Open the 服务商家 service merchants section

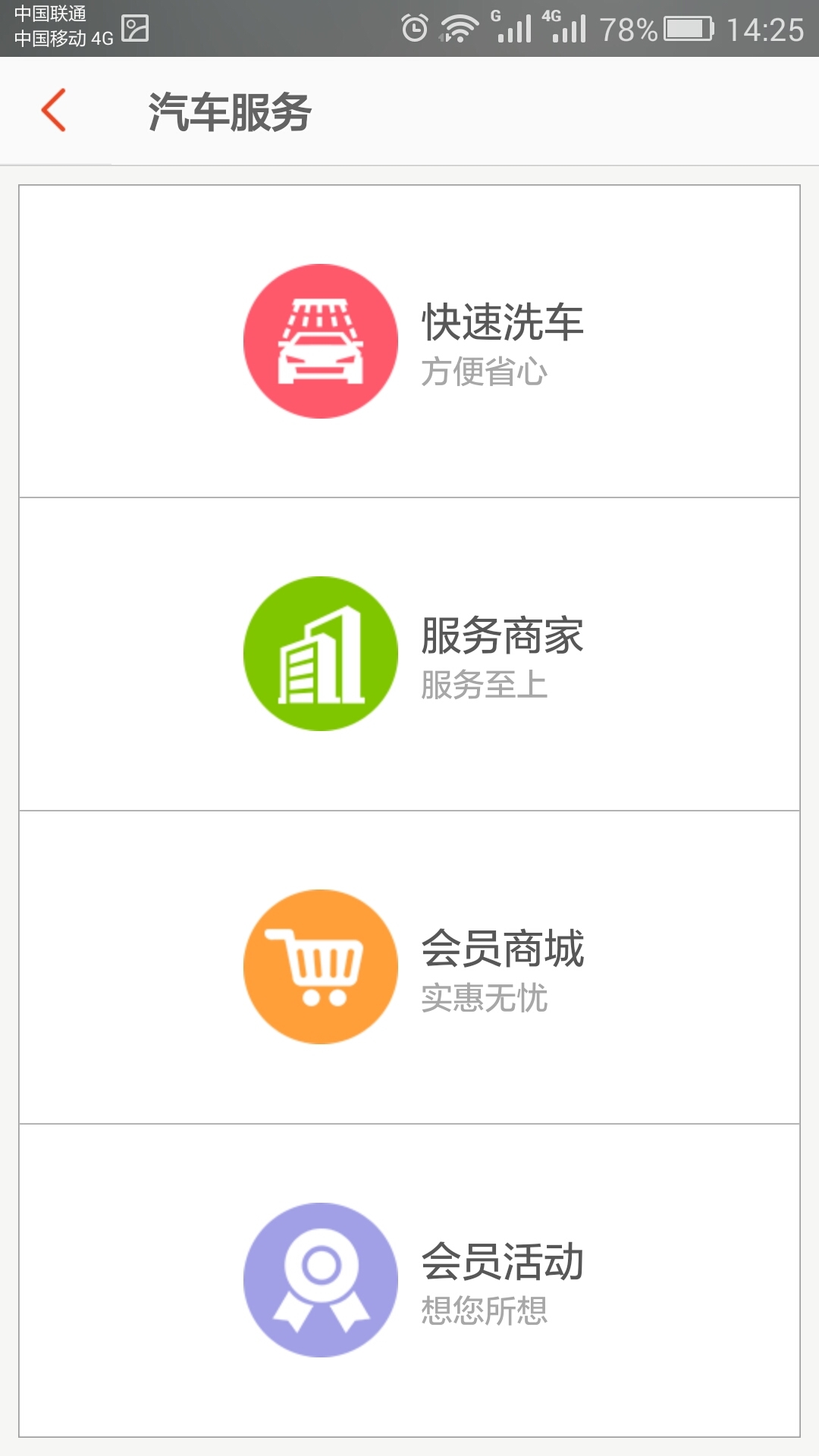point(409,654)
